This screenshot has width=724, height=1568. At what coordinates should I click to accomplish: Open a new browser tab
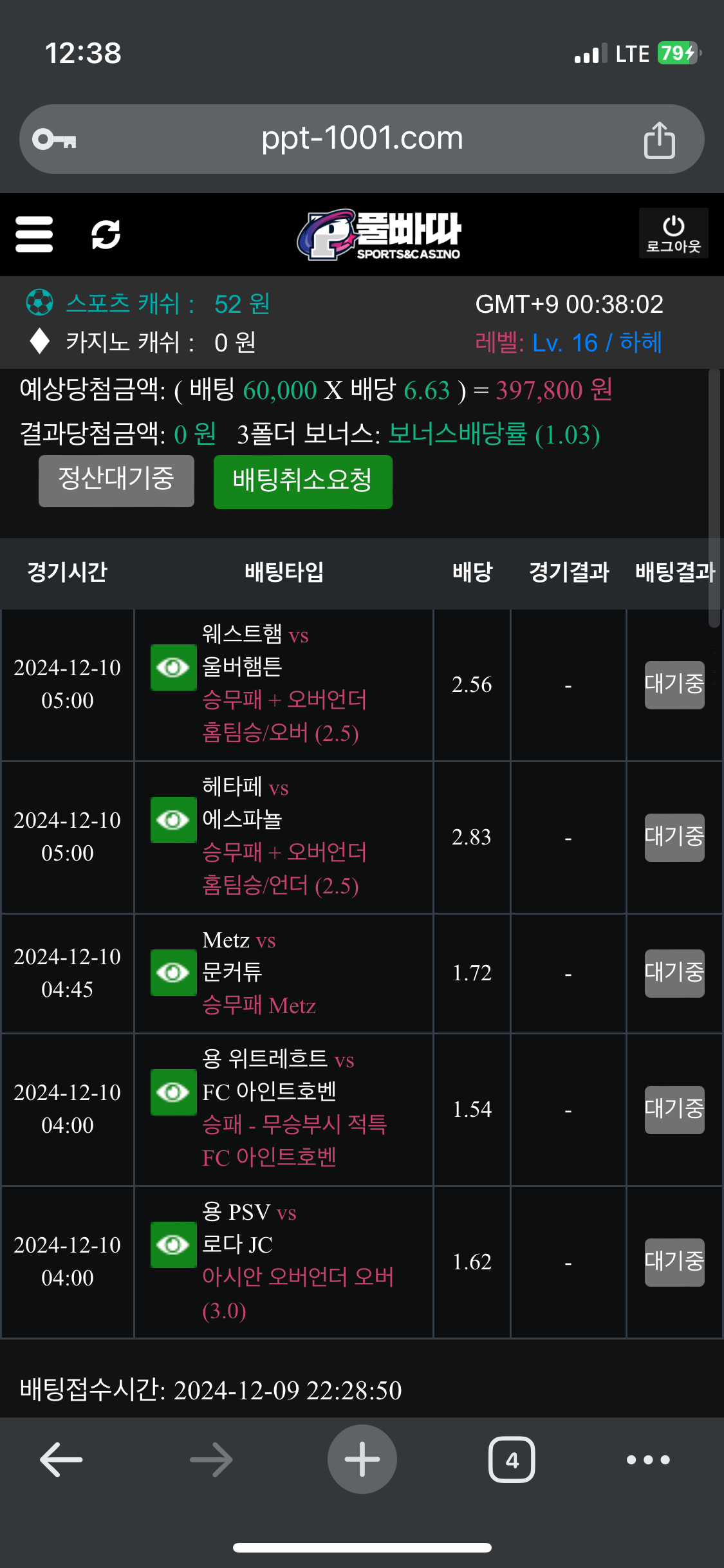[x=362, y=1460]
